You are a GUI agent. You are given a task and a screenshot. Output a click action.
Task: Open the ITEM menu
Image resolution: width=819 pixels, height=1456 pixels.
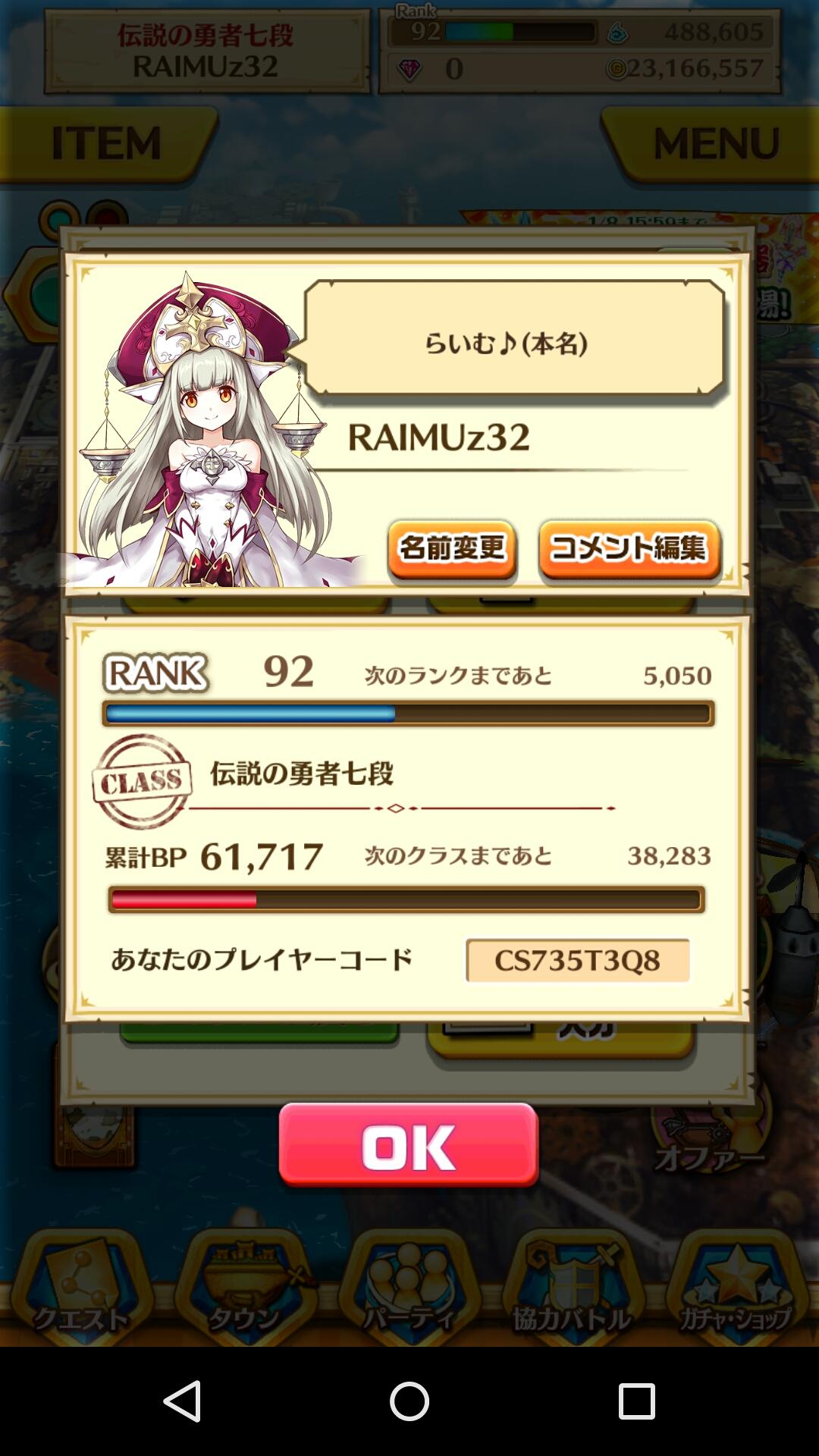(106, 140)
